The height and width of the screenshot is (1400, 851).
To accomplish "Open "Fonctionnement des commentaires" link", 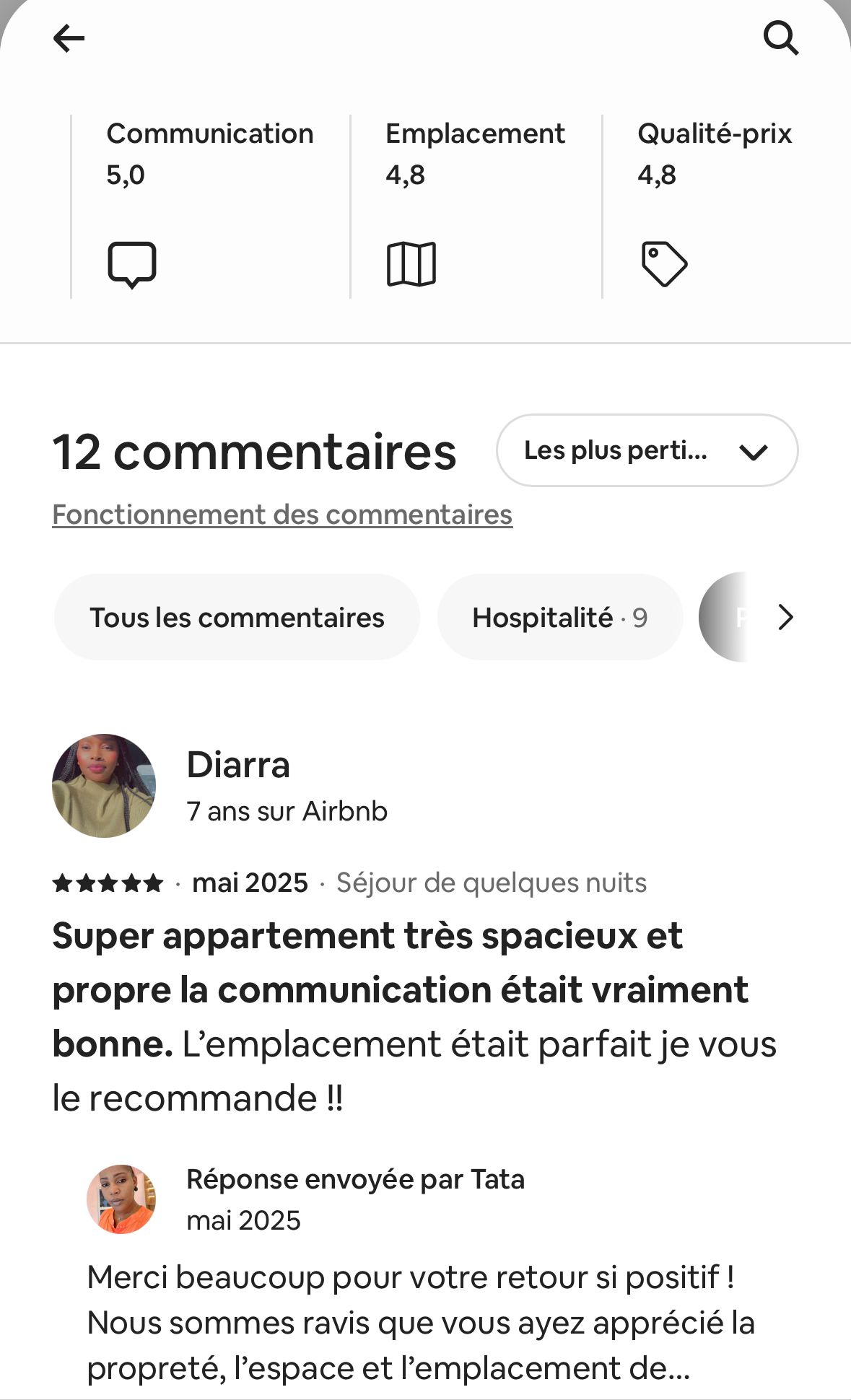I will point(282,515).
